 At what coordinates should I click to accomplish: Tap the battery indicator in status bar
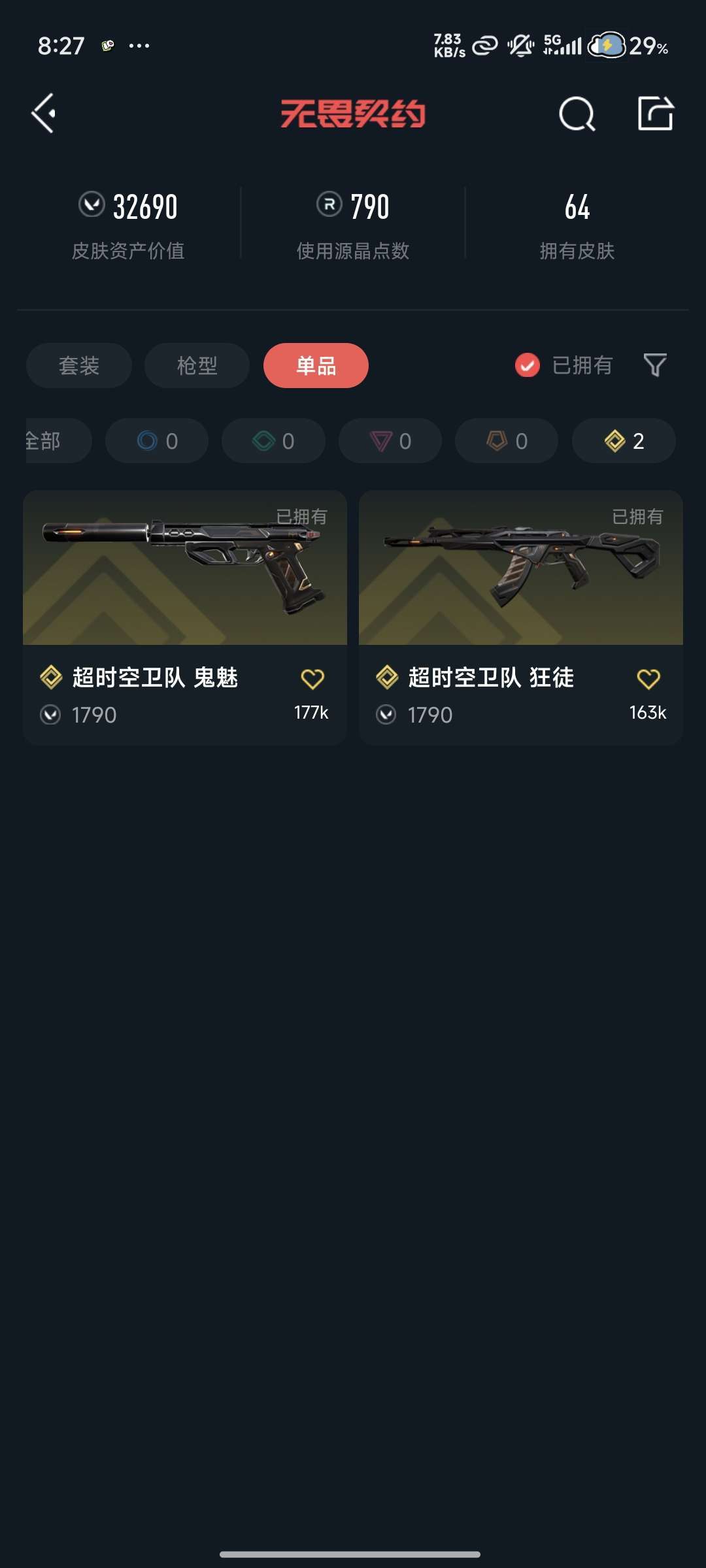pyautogui.click(x=609, y=44)
